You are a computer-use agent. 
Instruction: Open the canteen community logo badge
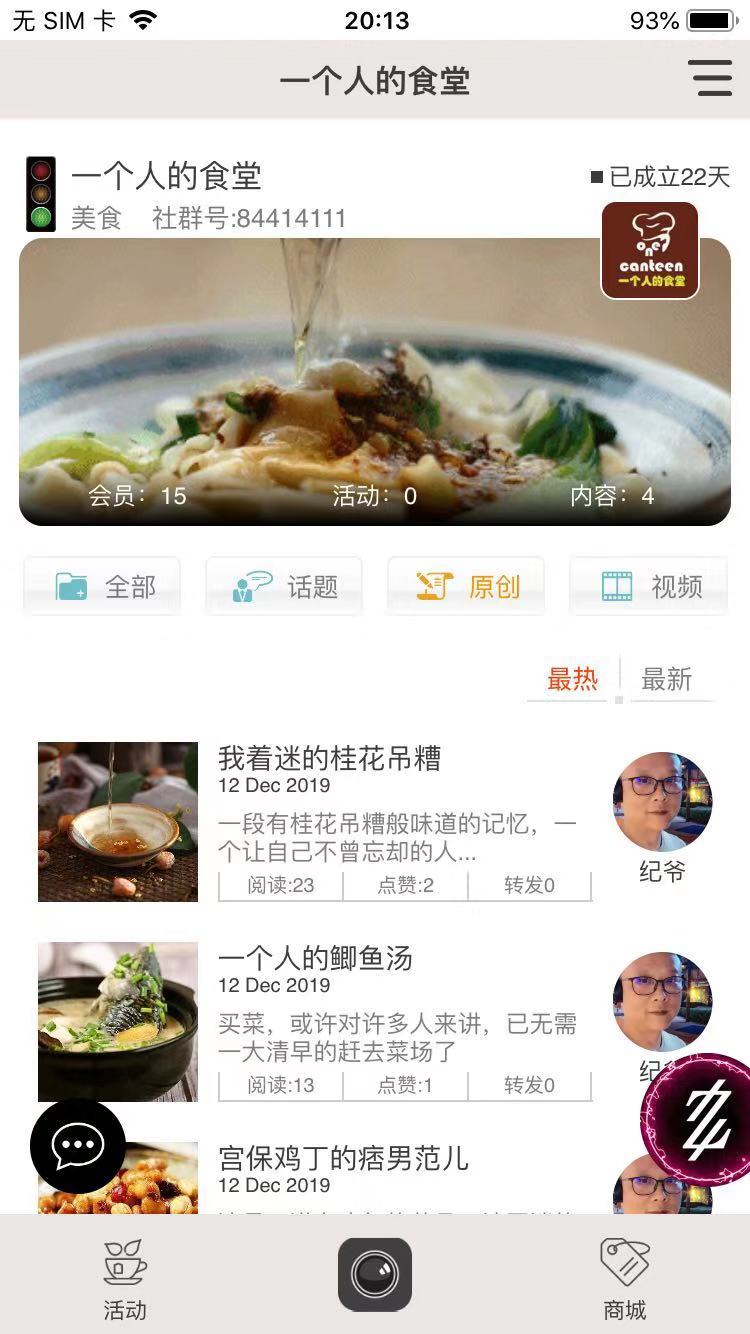coord(650,250)
